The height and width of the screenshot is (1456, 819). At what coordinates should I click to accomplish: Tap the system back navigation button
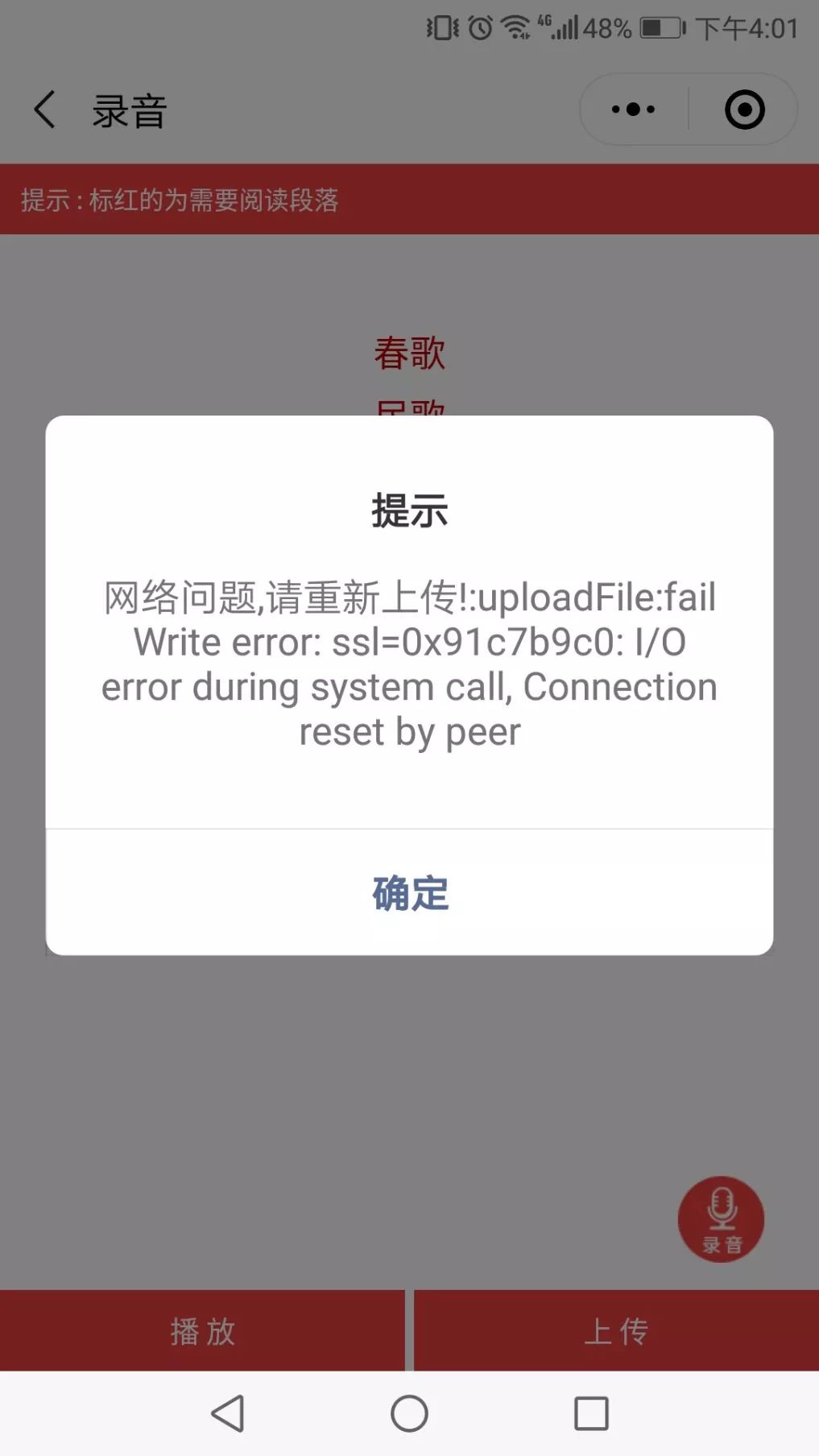click(228, 1413)
